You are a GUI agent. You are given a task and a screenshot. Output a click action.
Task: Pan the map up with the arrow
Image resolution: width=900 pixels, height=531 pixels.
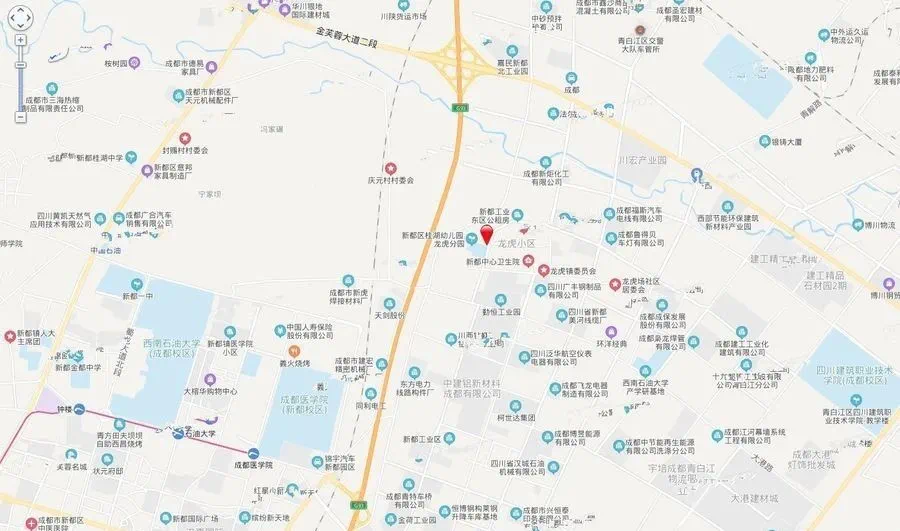[20, 10]
